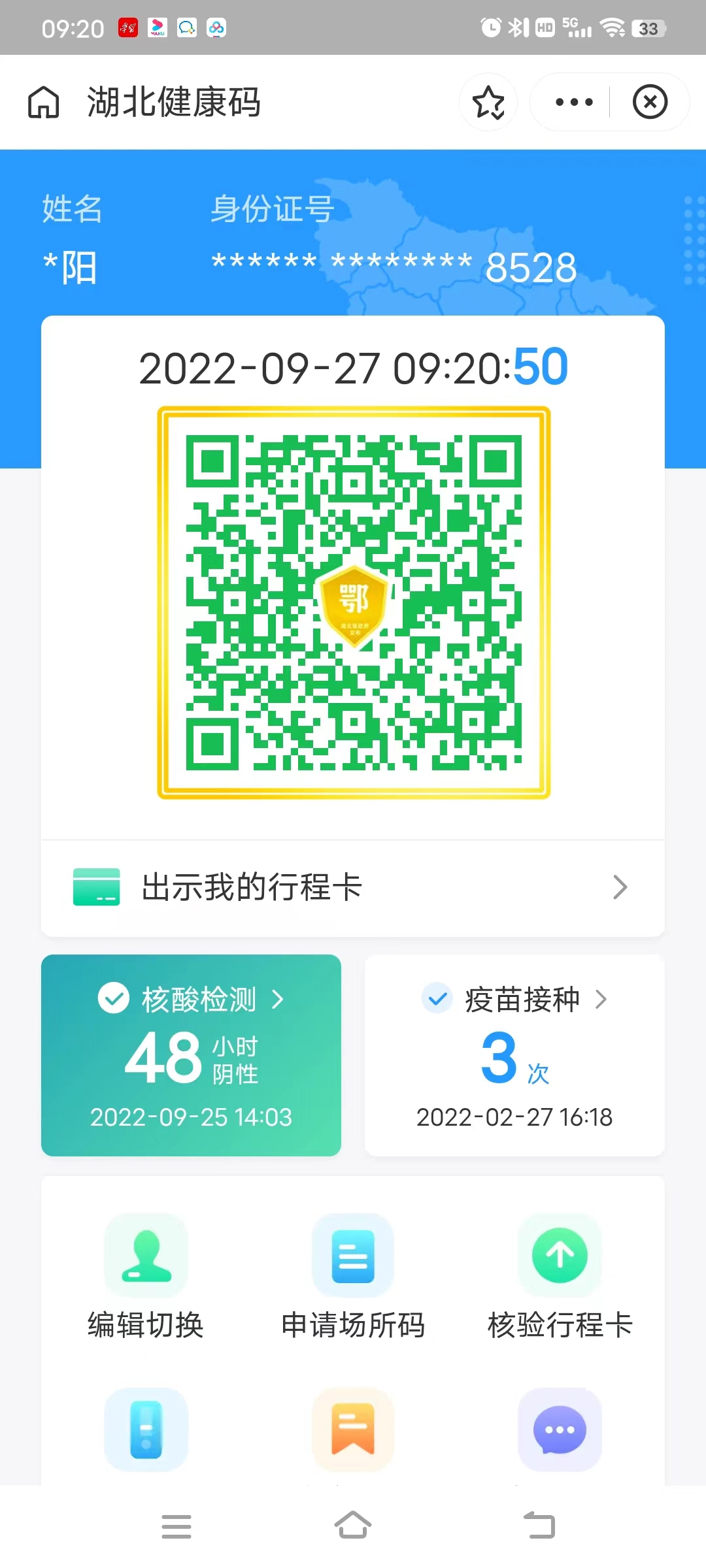Close the mini program with X button
This screenshot has width=706, height=1568.
click(x=650, y=103)
